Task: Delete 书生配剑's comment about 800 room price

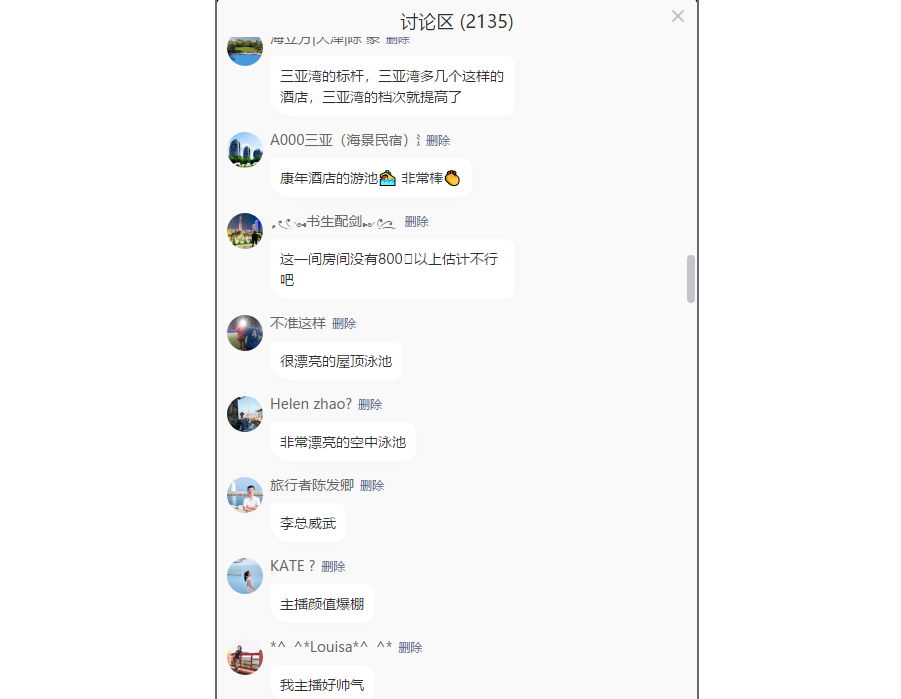Action: coord(416,222)
